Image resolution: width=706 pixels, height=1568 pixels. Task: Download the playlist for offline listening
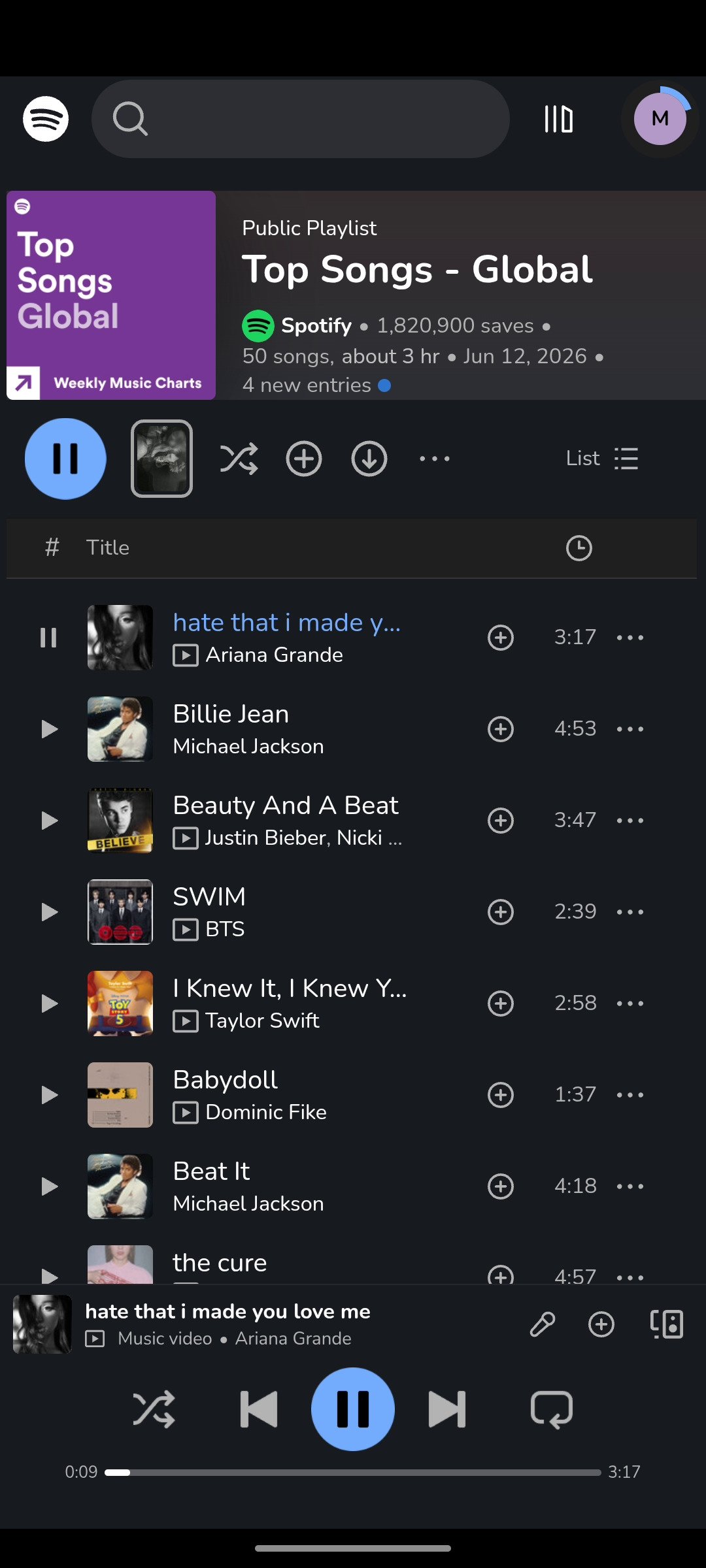369,459
